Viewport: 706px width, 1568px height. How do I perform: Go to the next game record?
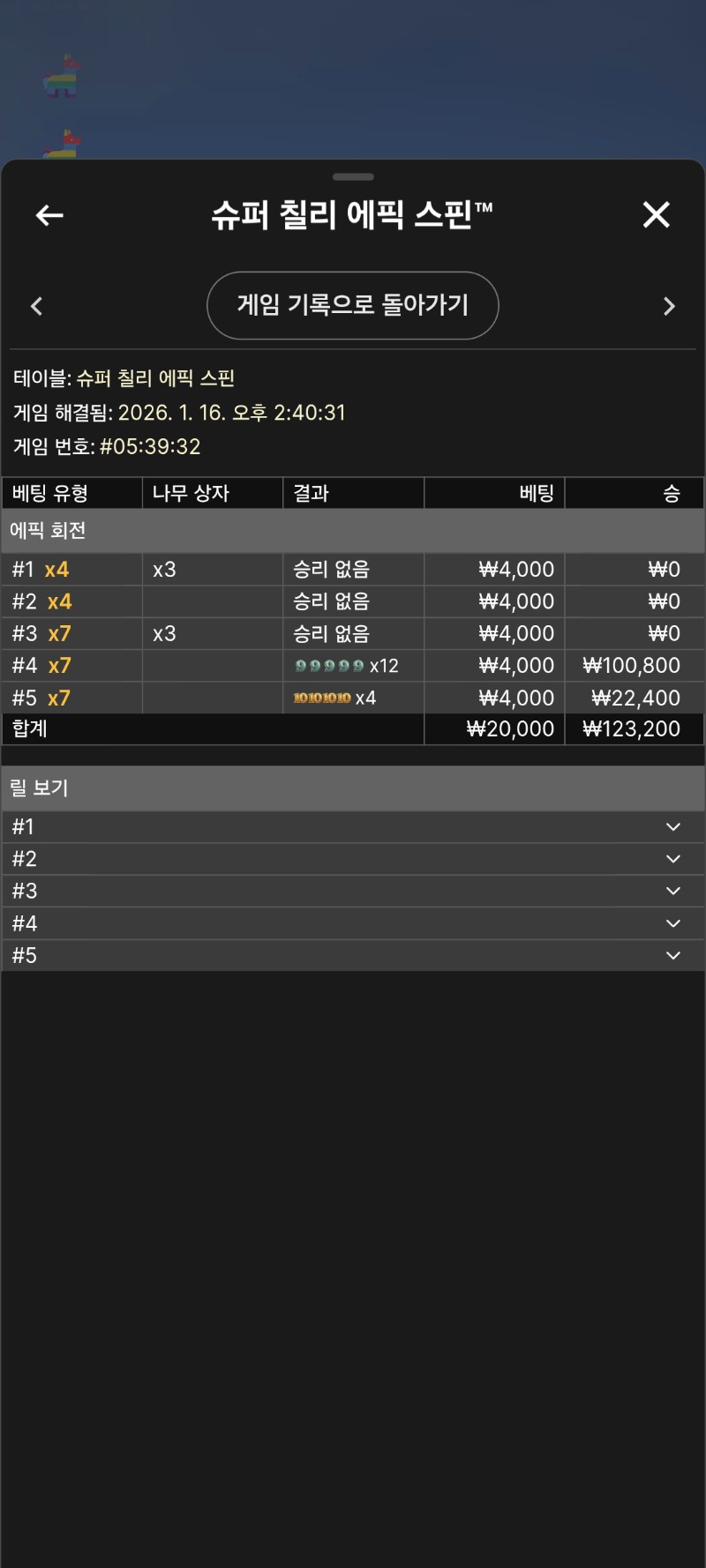tap(668, 306)
